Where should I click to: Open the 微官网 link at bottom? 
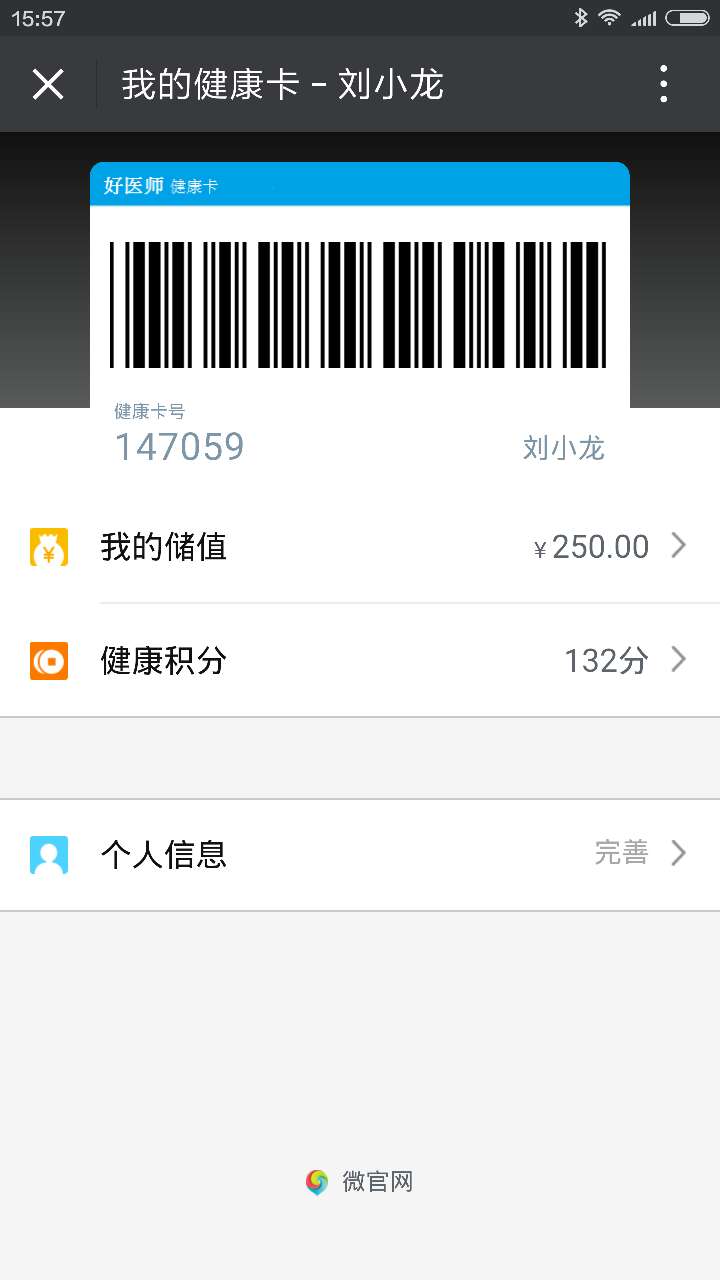click(359, 1182)
